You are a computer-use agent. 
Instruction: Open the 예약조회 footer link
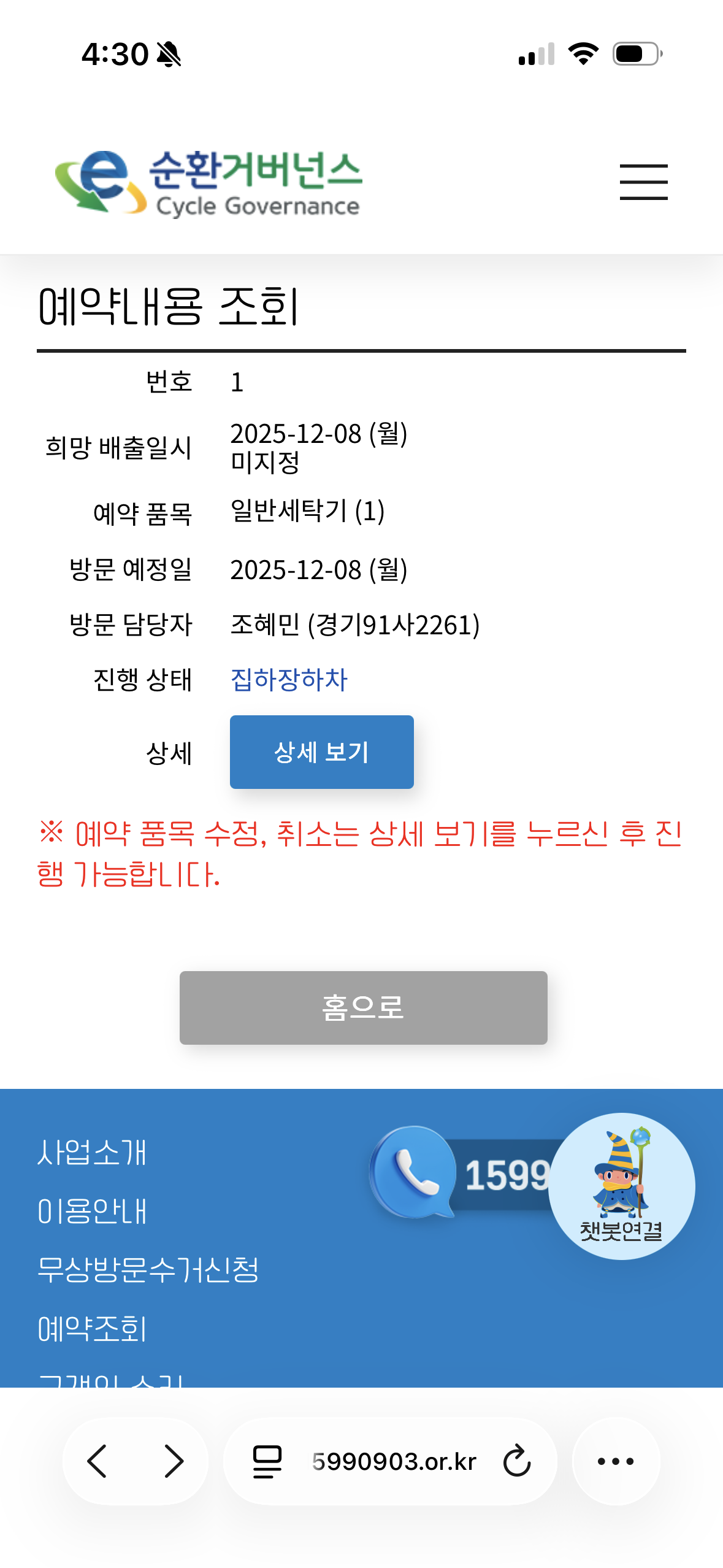tap(92, 1329)
